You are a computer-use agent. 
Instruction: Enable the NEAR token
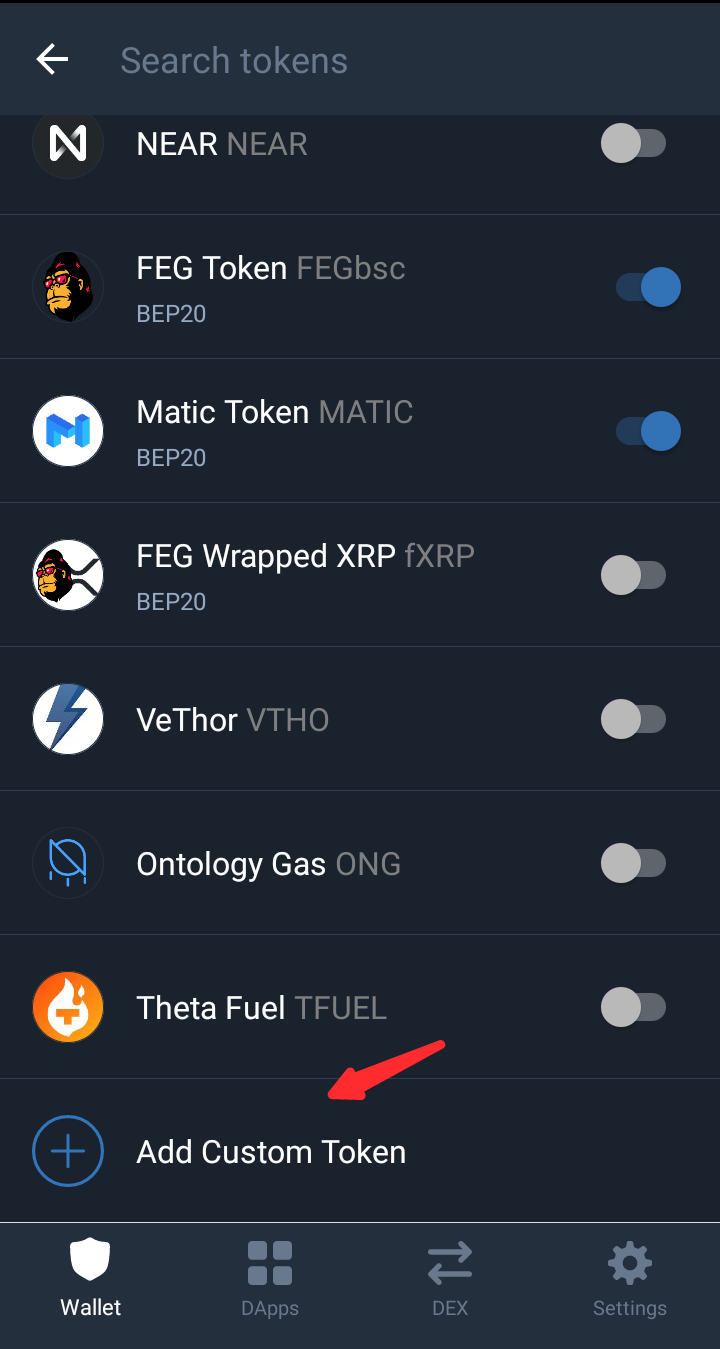(x=634, y=144)
